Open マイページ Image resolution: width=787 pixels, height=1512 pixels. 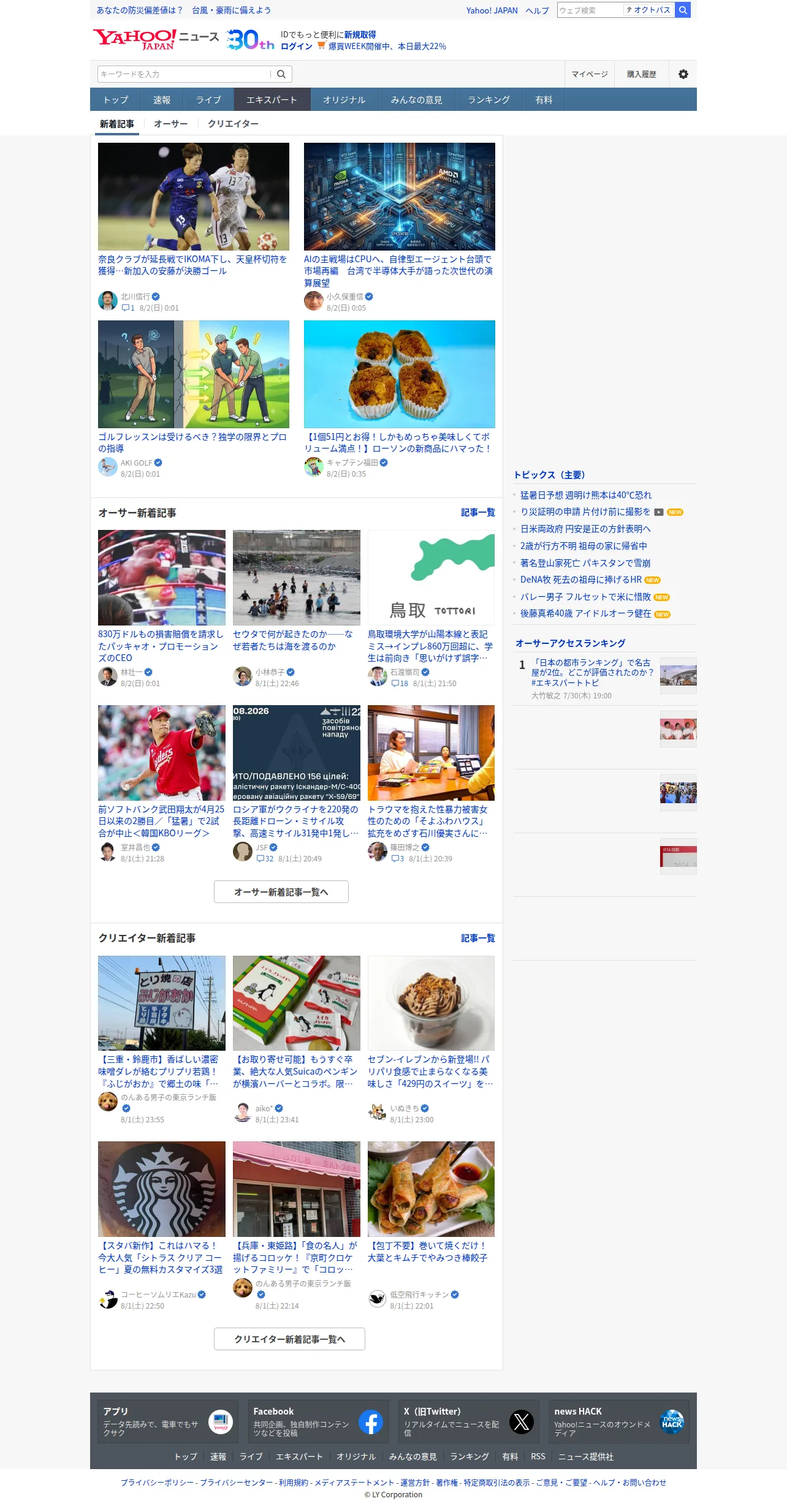pyautogui.click(x=590, y=74)
